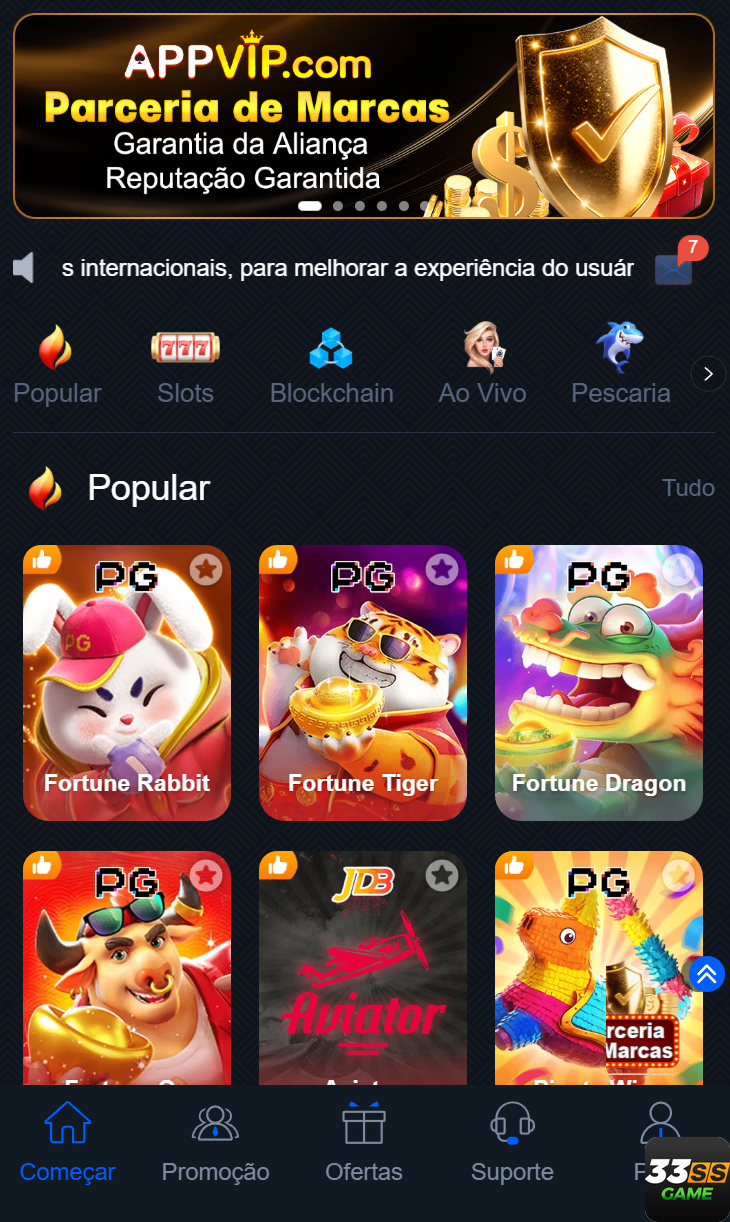The width and height of the screenshot is (730, 1222).
Task: Mute the scrolling announcement speaker
Action: click(24, 266)
